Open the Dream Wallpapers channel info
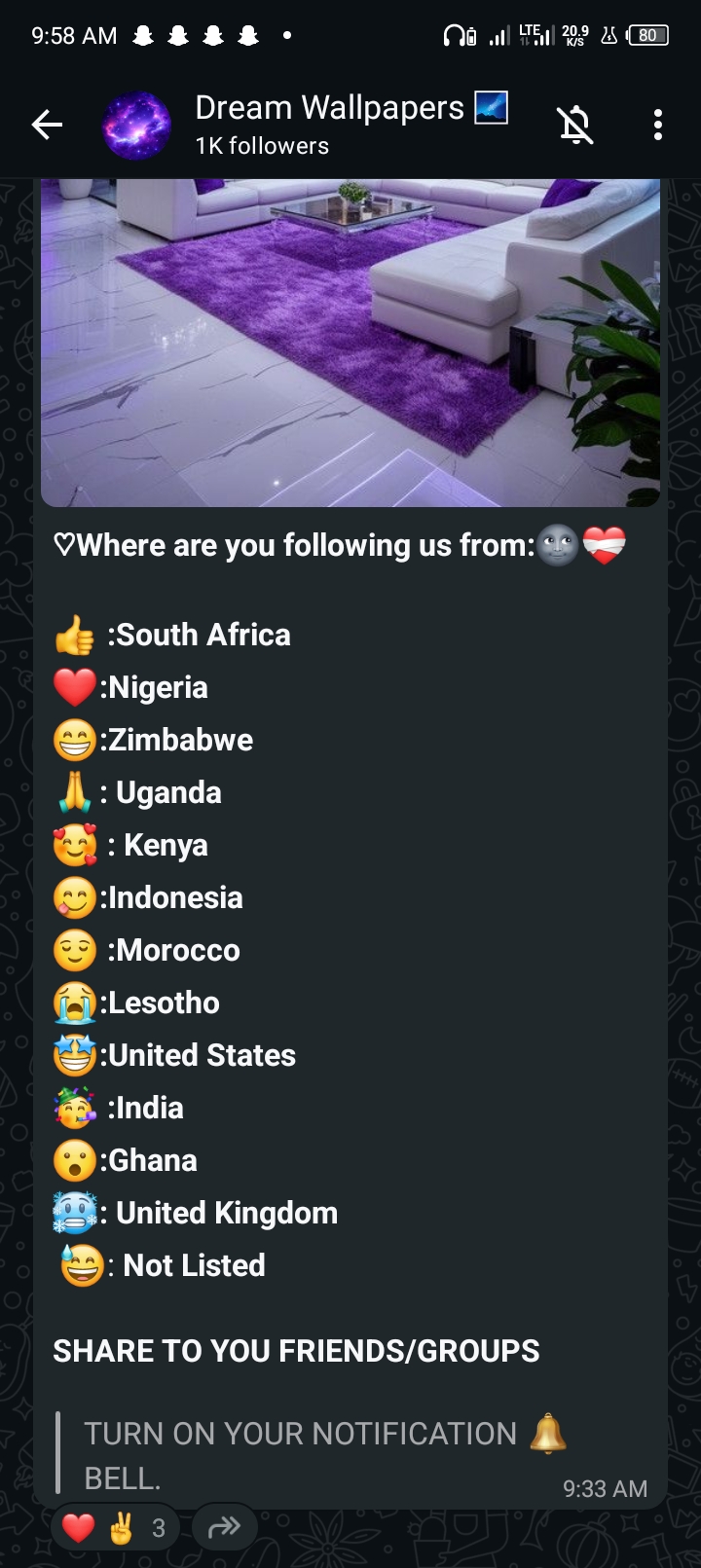The width and height of the screenshot is (701, 1568). pyautogui.click(x=329, y=125)
